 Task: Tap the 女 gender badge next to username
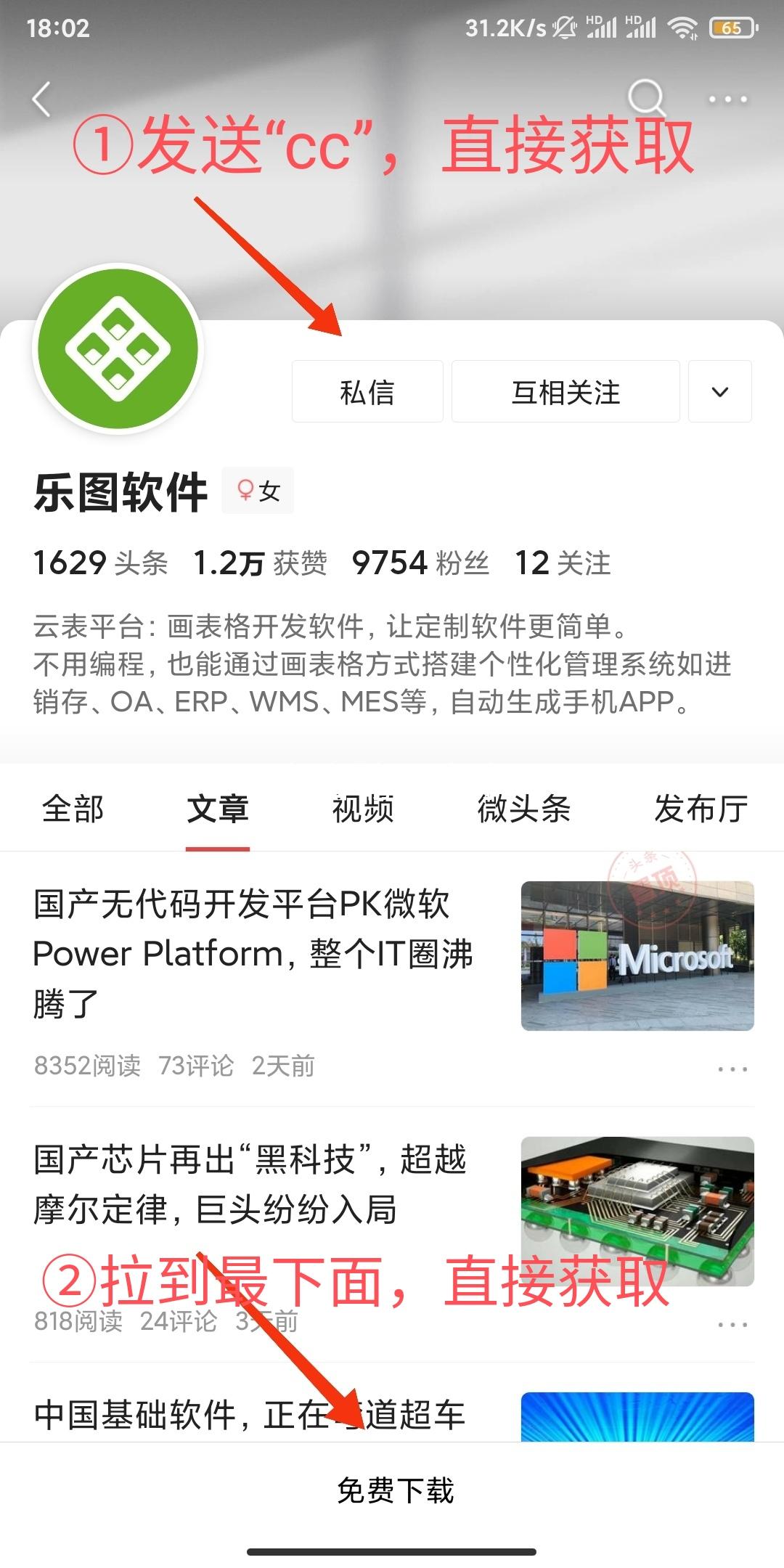(258, 491)
